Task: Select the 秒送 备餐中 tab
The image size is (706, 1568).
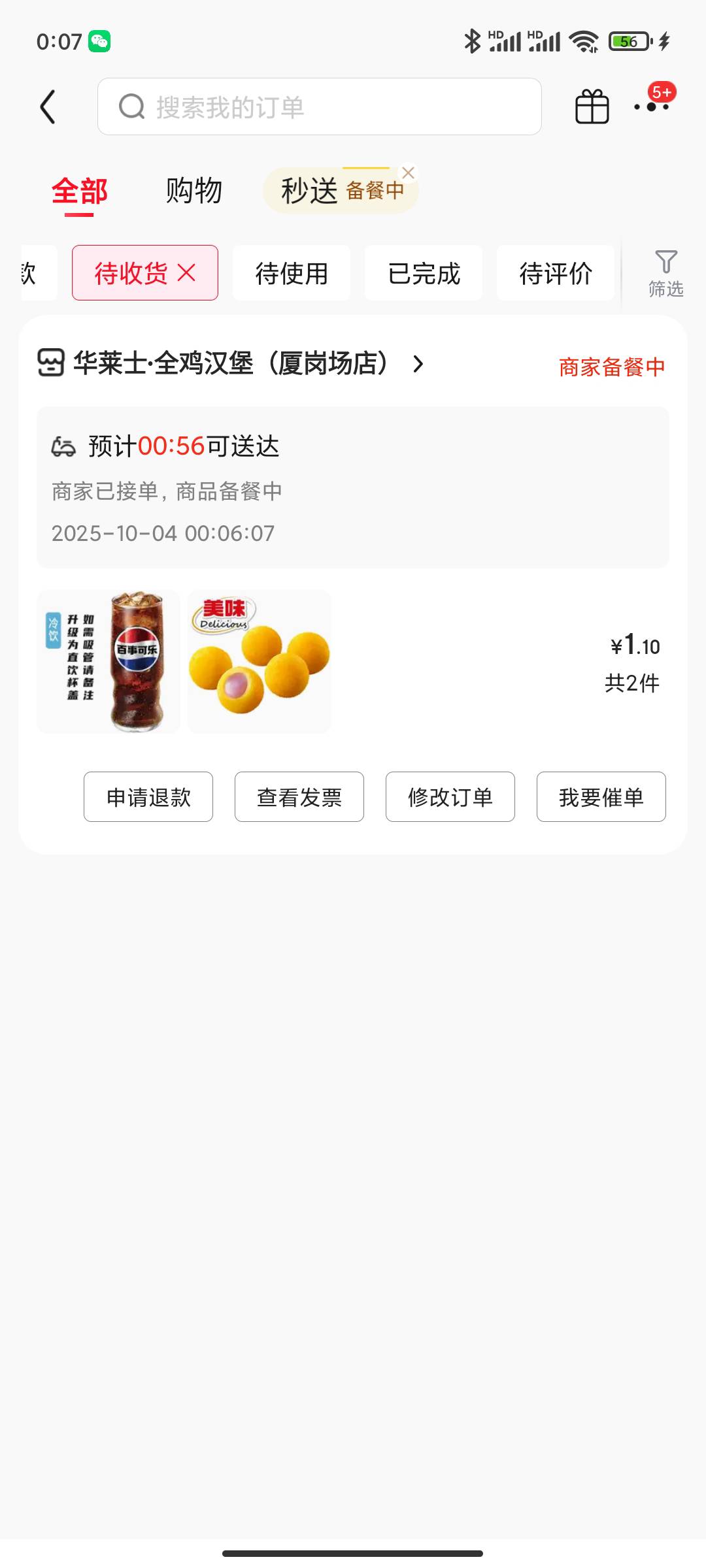Action: click(333, 191)
